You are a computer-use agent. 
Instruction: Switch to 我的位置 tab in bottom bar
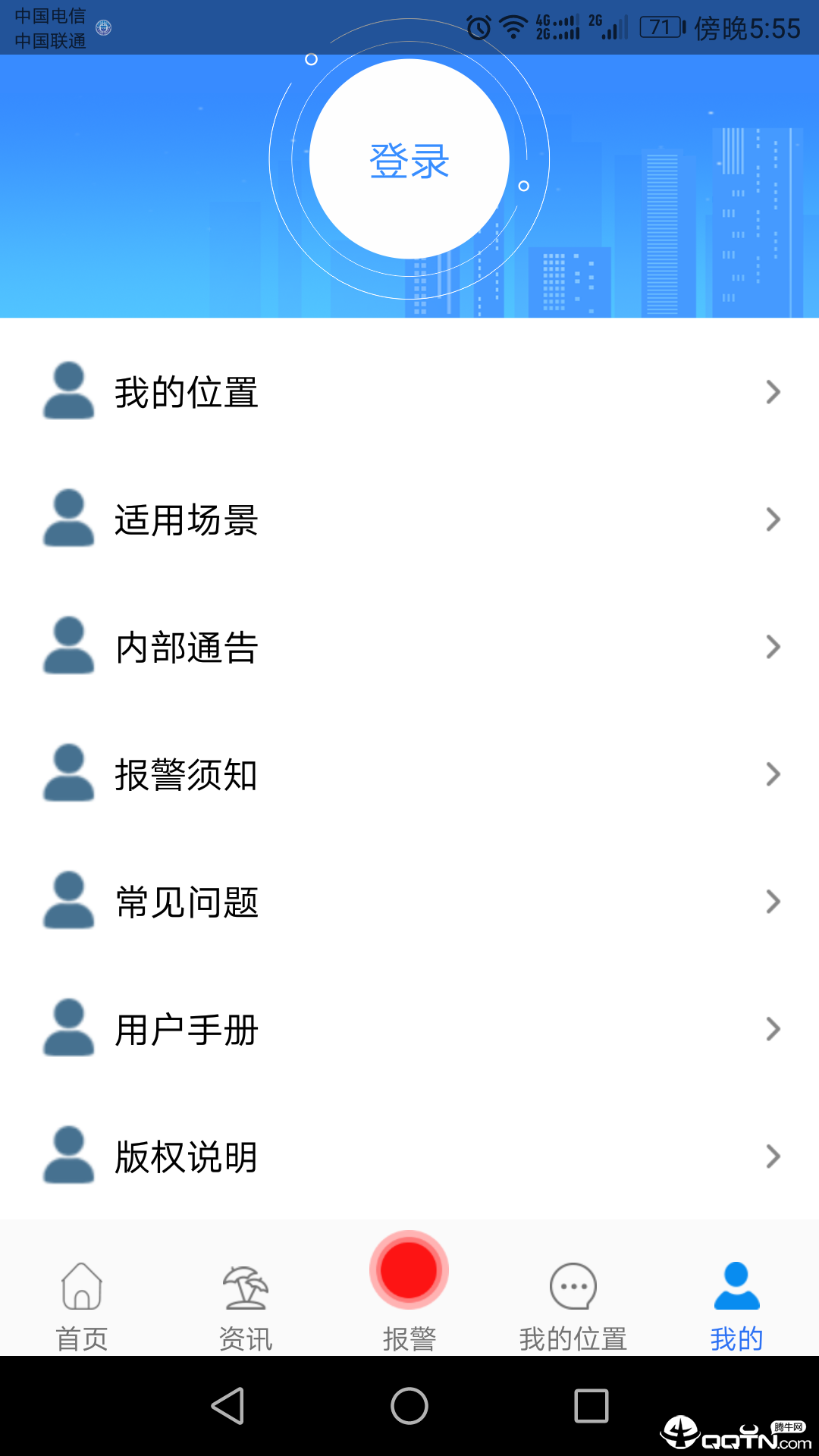point(573,1304)
